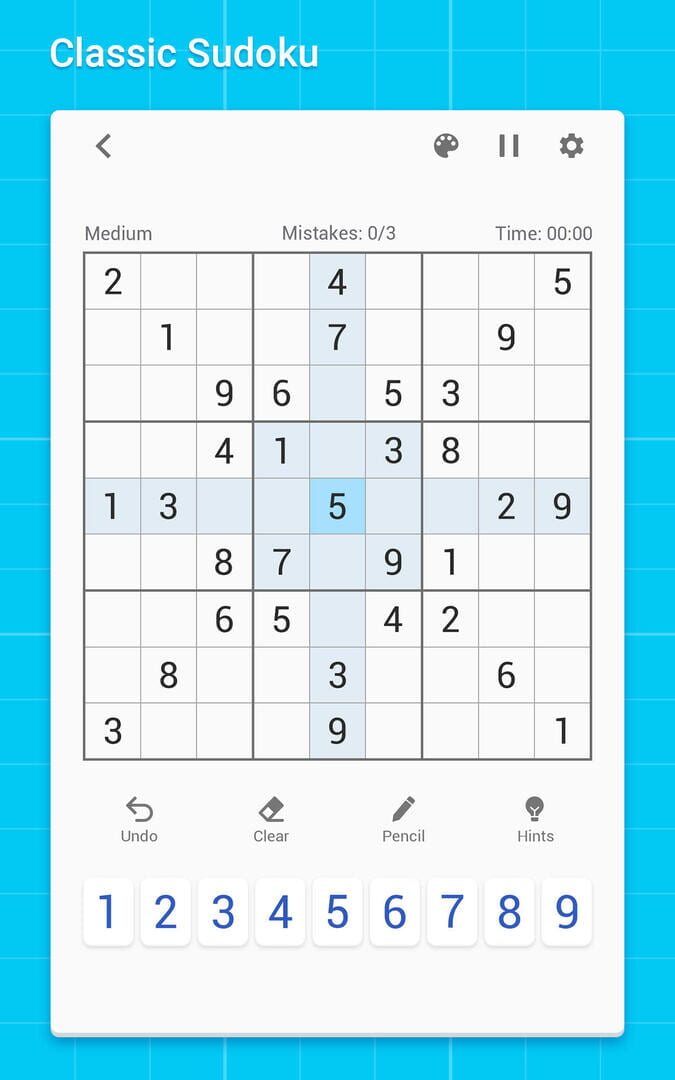This screenshot has height=1080, width=675.
Task: Clear the selected cell
Action: 271,819
